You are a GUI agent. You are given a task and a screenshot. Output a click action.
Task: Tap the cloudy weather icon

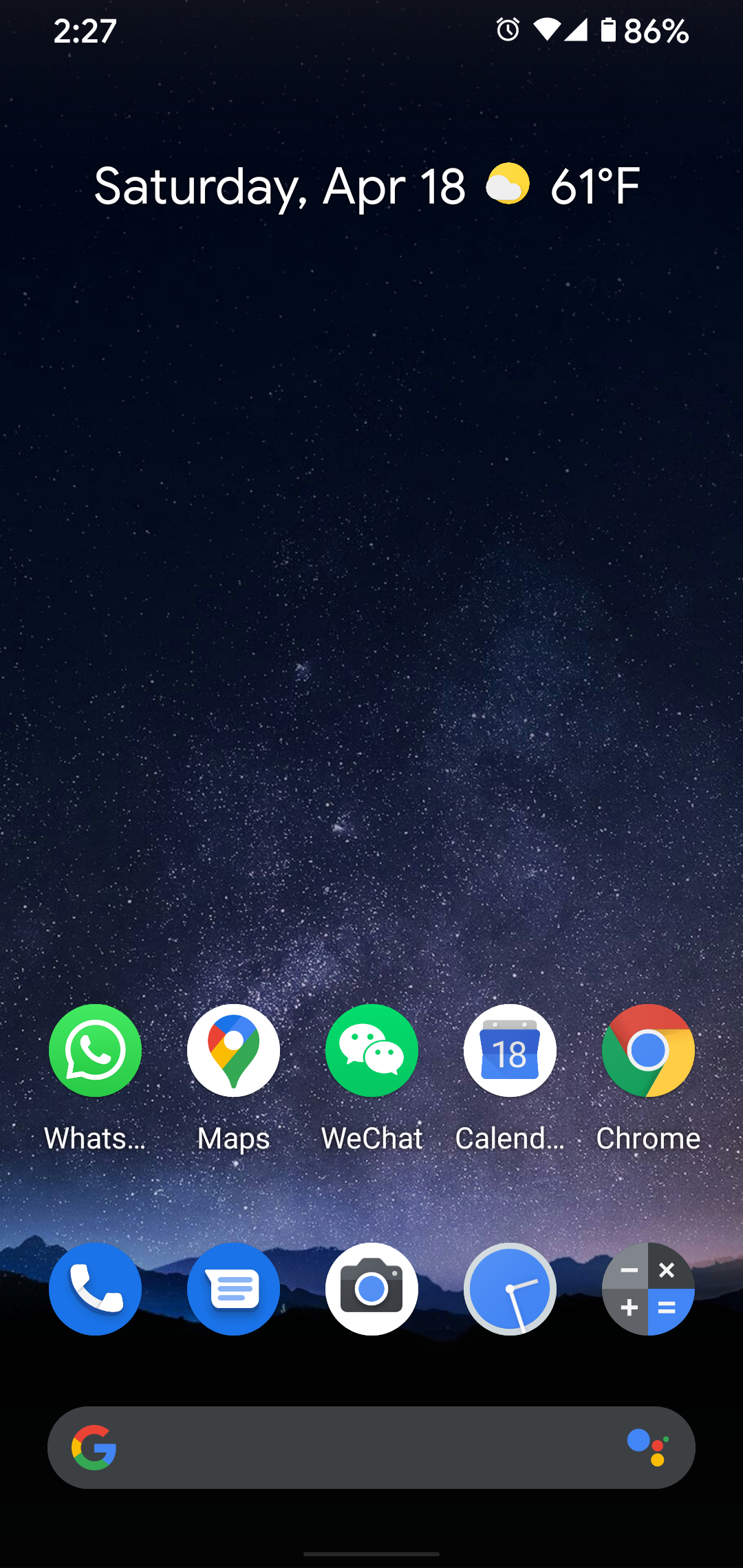click(507, 186)
